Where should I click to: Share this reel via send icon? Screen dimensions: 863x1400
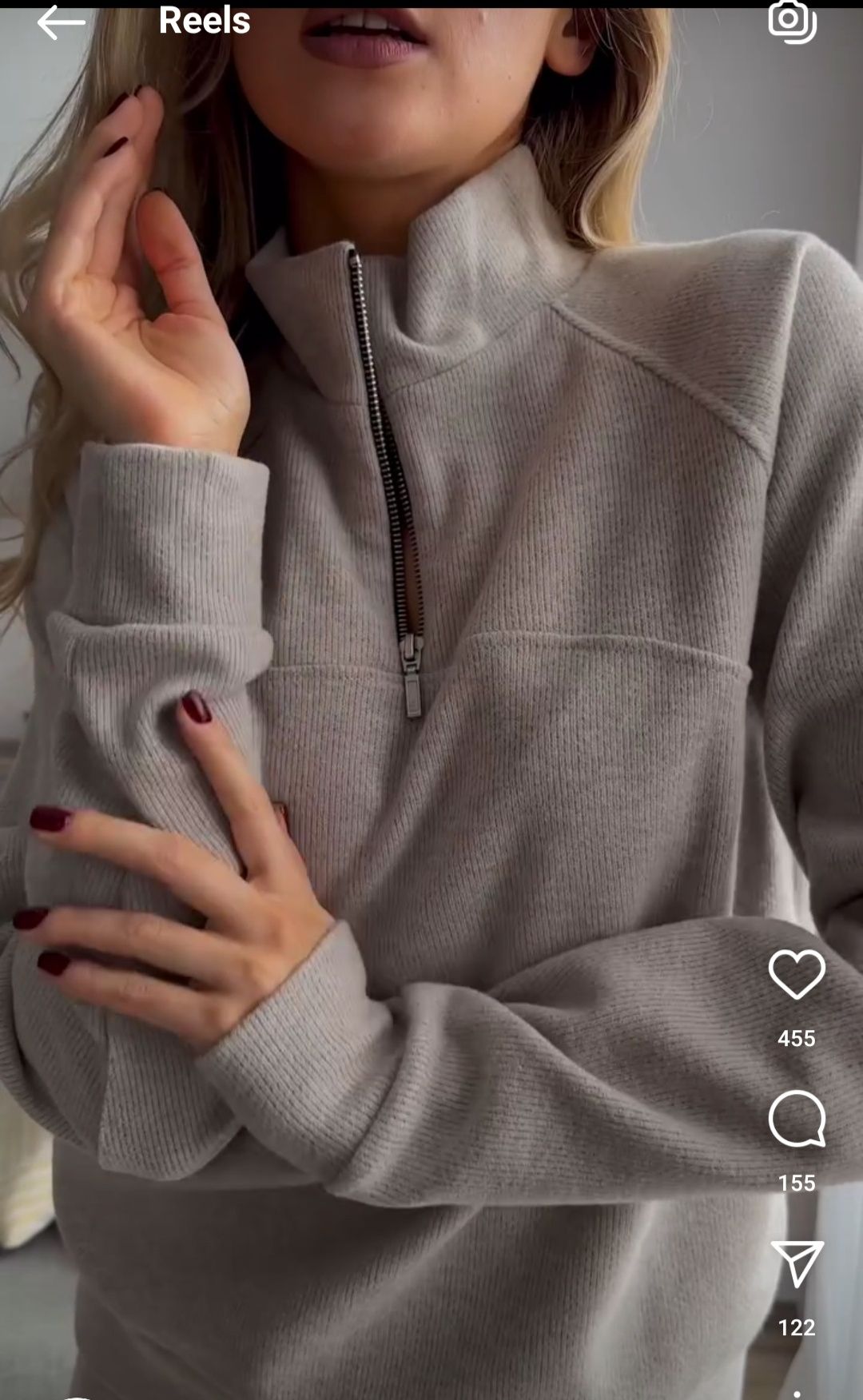point(797,1263)
